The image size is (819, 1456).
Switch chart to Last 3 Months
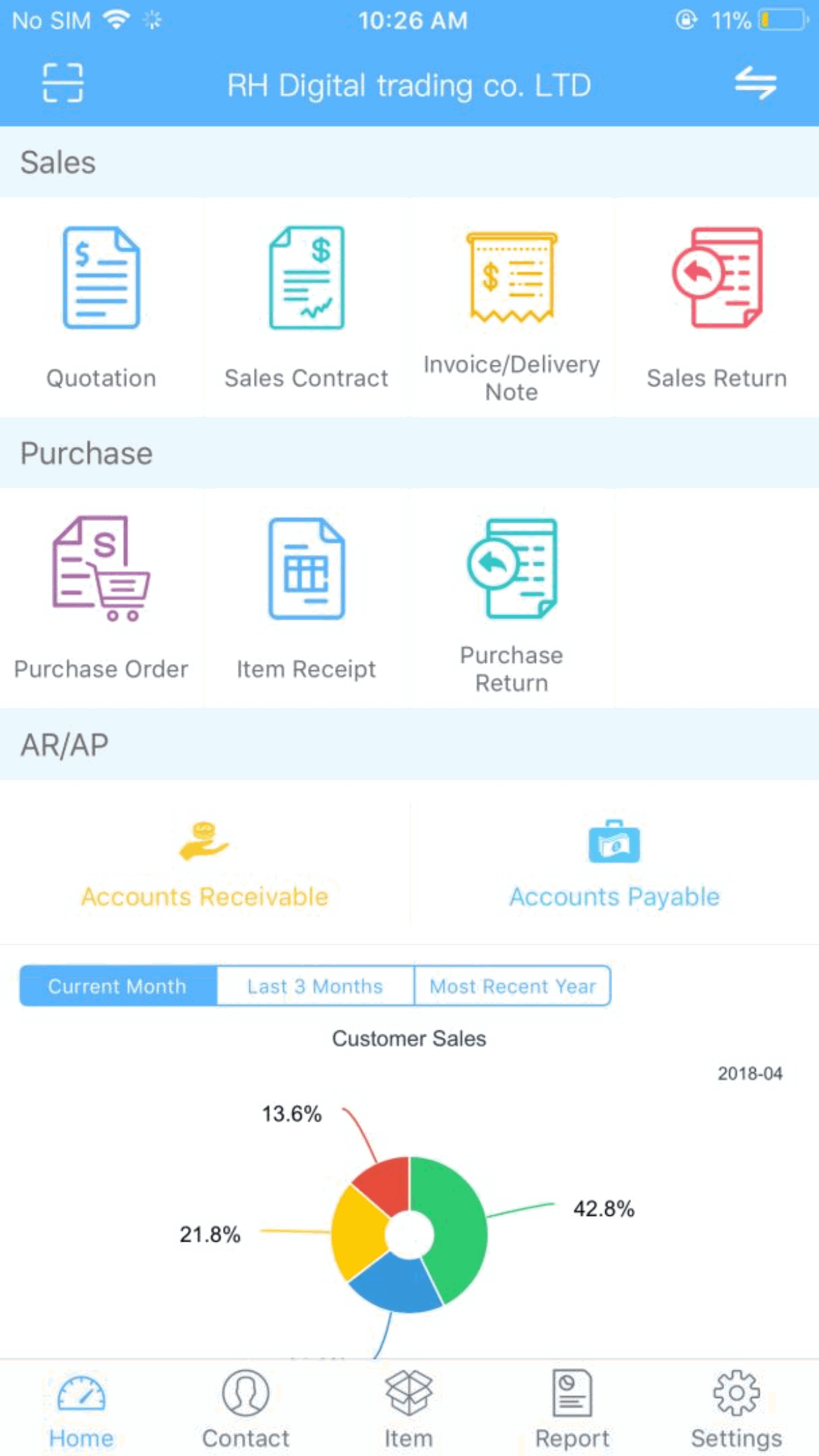(x=315, y=986)
